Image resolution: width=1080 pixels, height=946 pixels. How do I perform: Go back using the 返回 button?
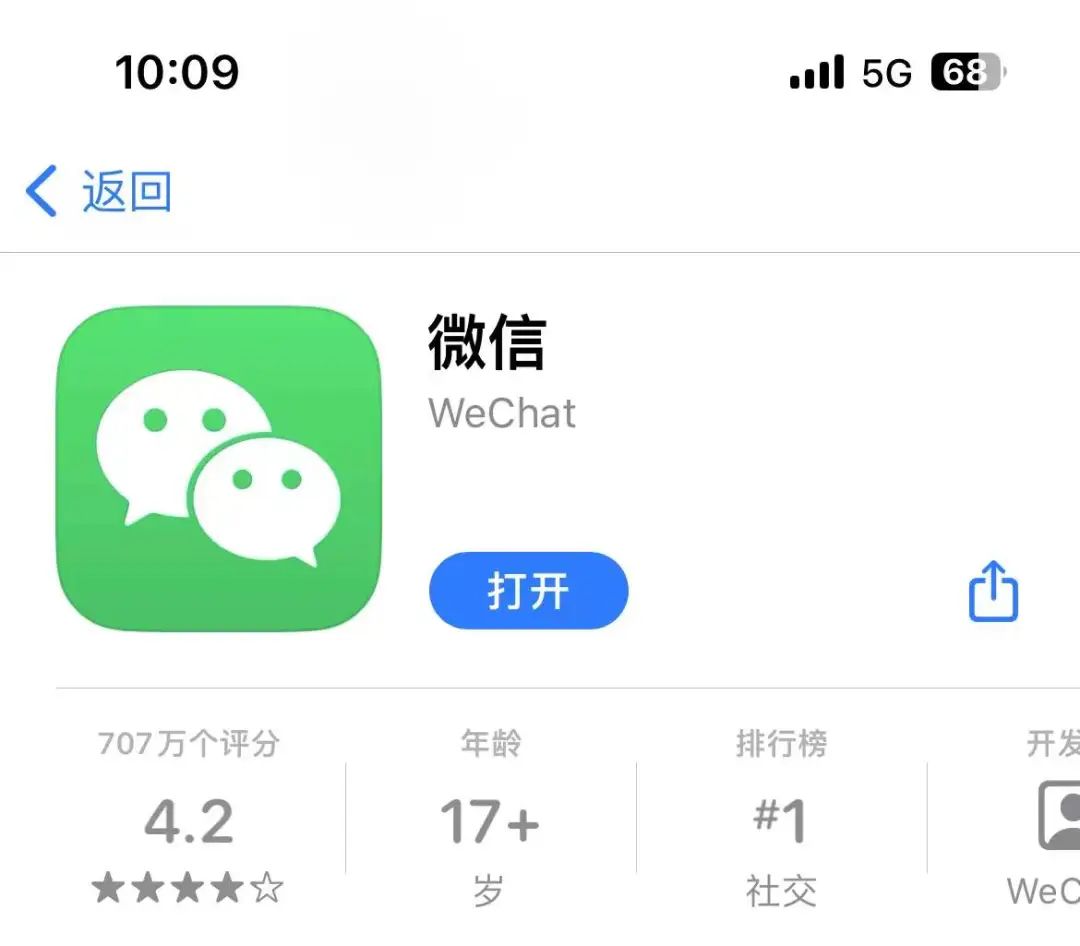tap(100, 191)
